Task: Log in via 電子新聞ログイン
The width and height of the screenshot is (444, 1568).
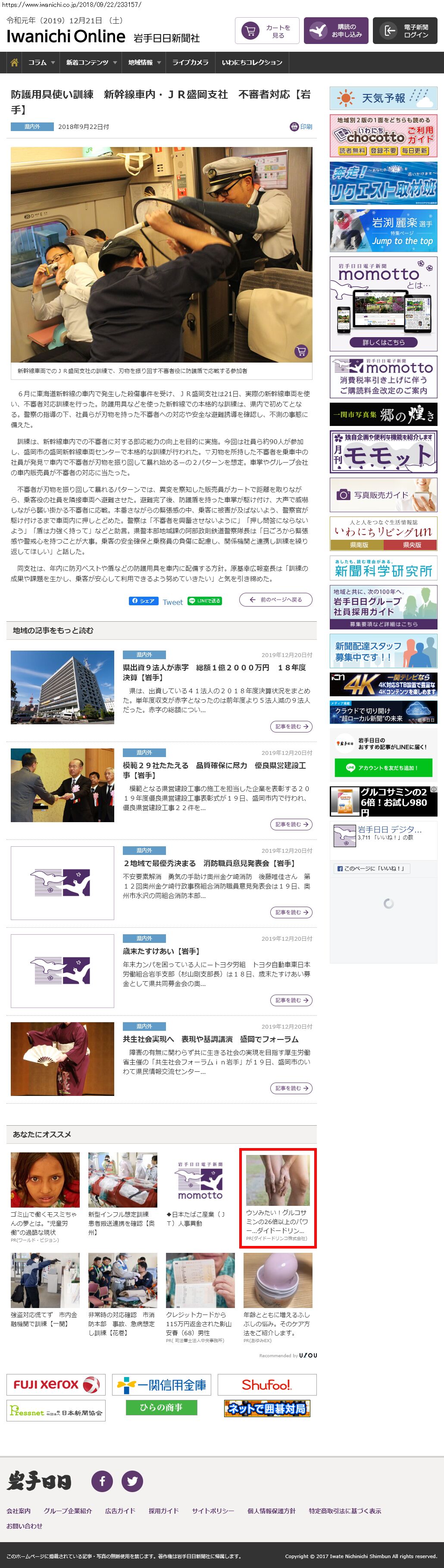Action: 405,31
